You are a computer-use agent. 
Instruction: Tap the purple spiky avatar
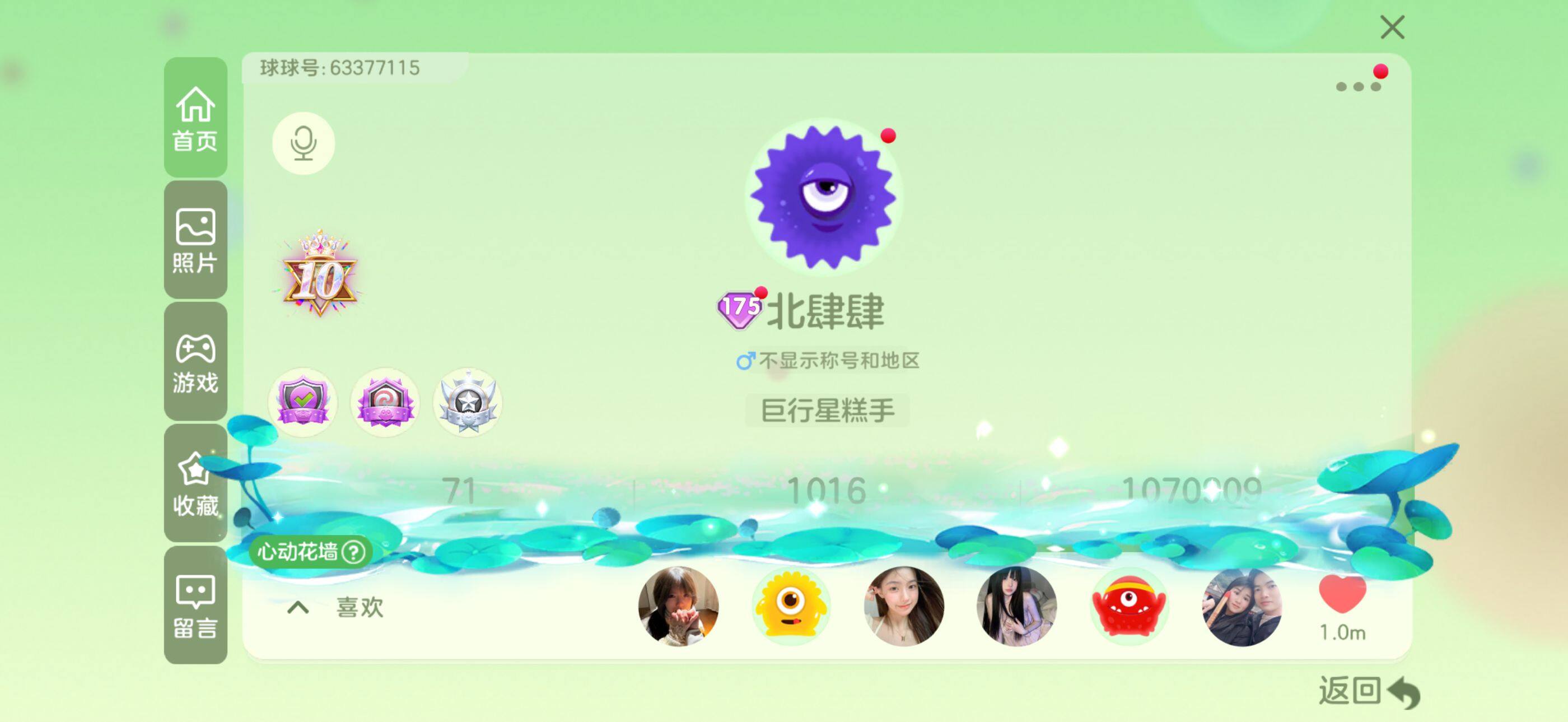pos(824,196)
